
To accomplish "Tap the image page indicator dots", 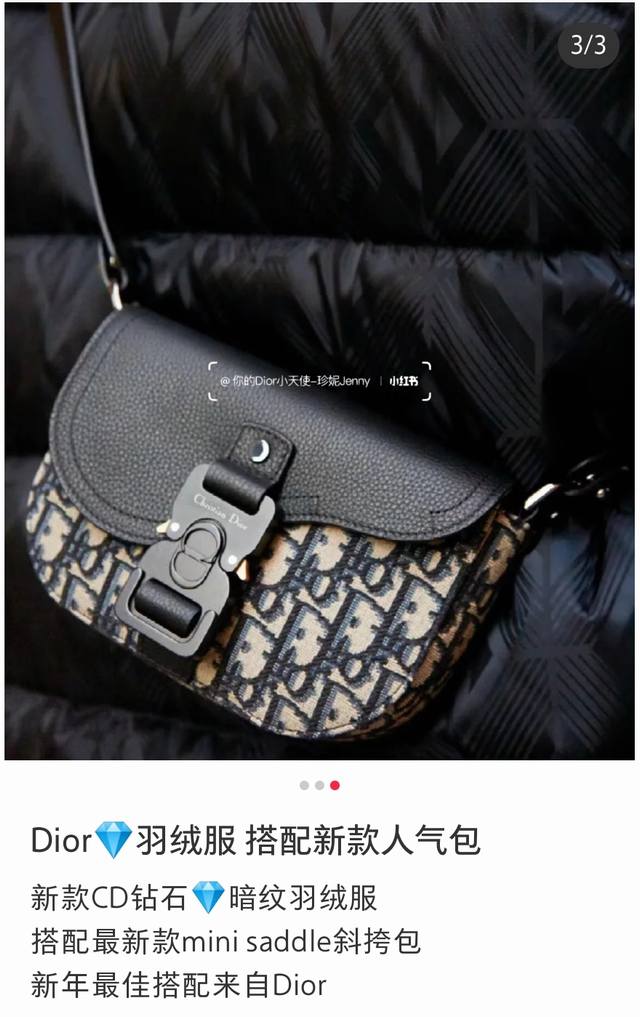I will pos(319,785).
